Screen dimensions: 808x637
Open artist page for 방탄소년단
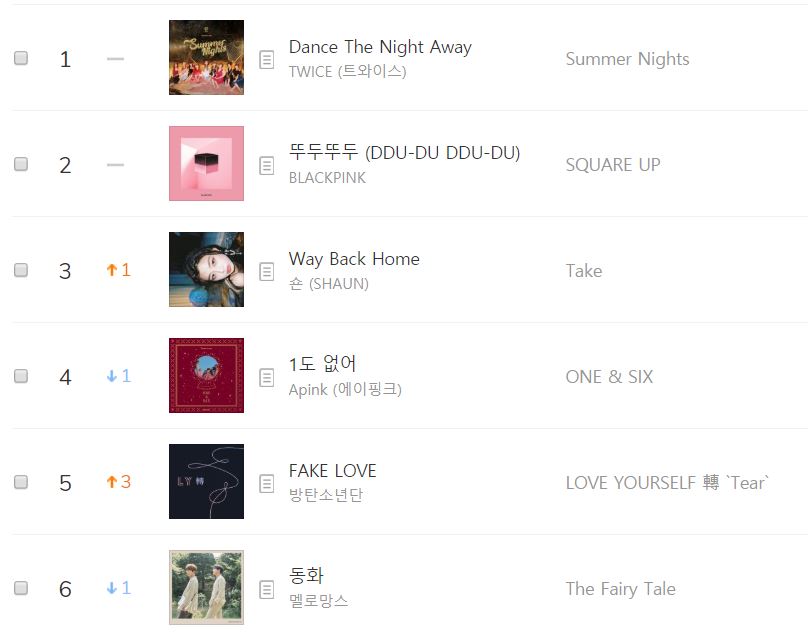pyautogui.click(x=326, y=495)
